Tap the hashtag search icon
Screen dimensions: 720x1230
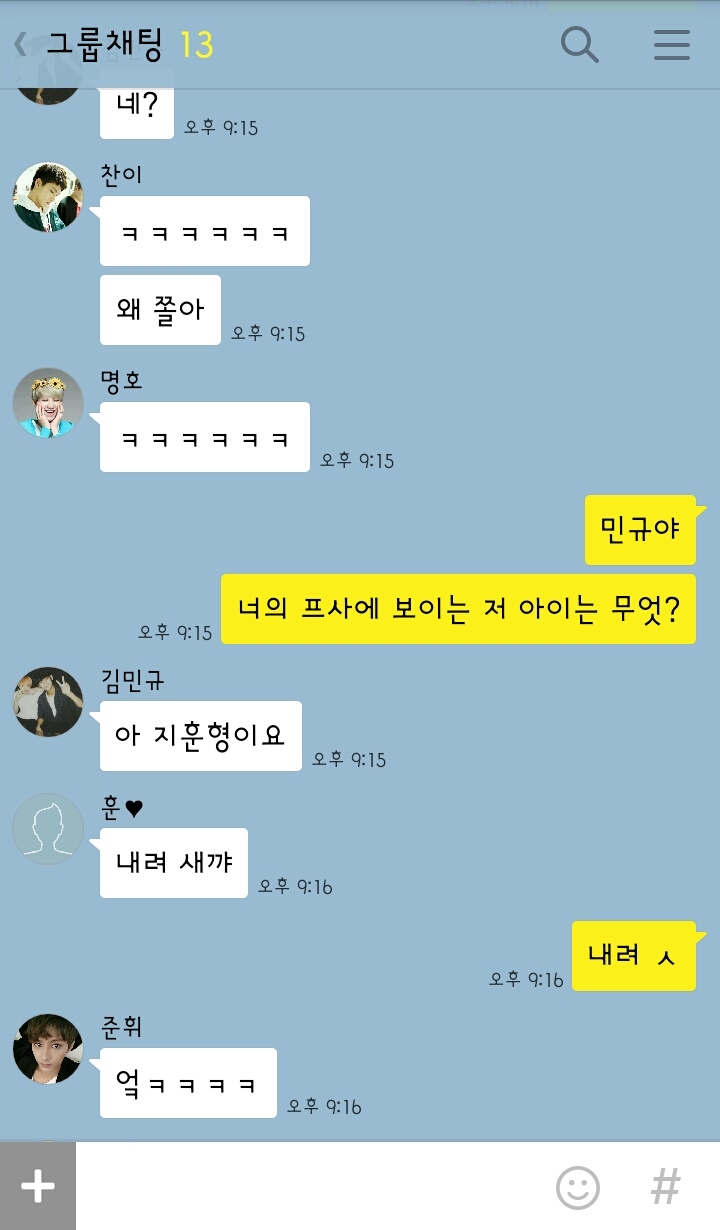coord(665,1187)
